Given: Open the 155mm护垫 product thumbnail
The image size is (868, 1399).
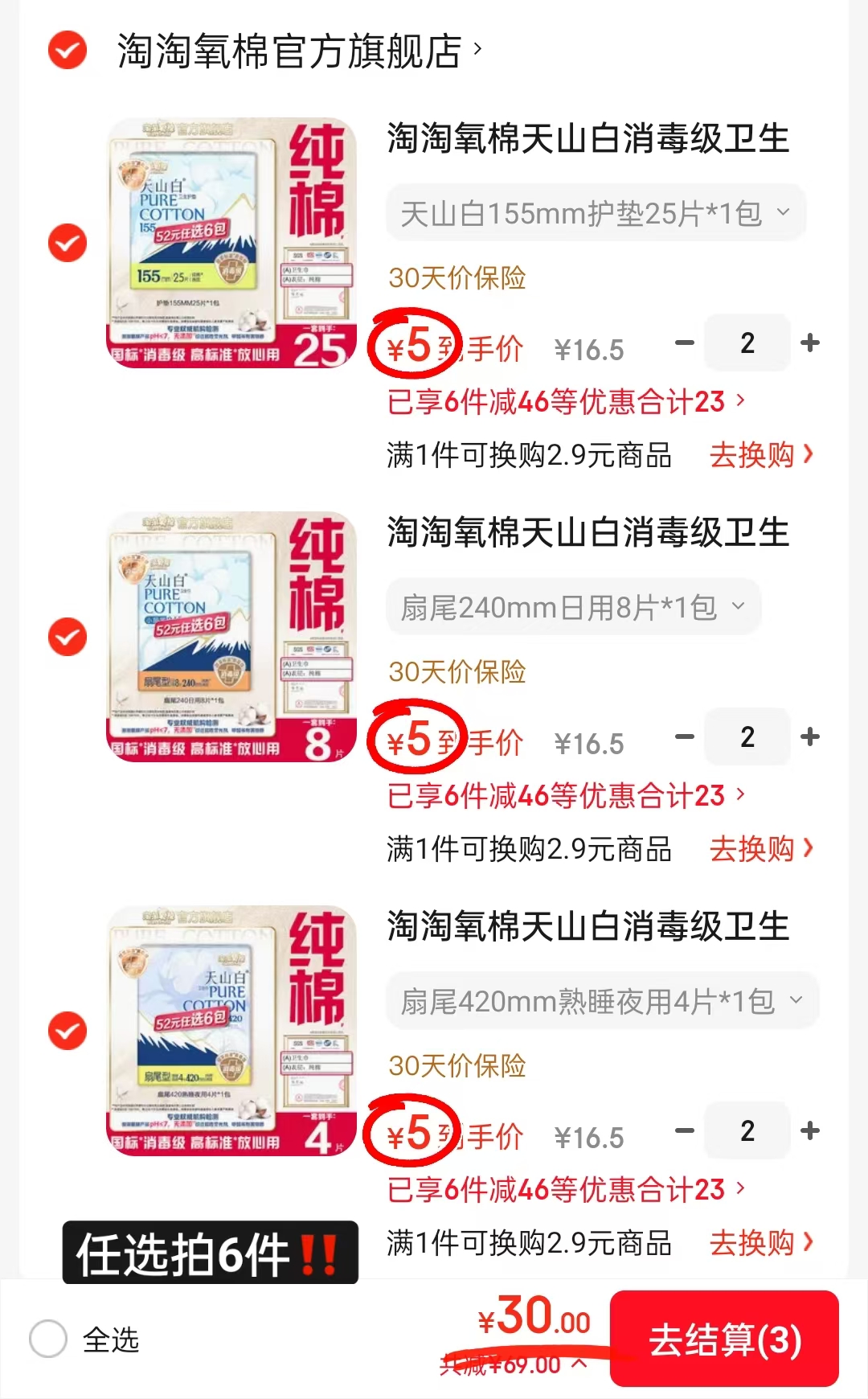Looking at the screenshot, I should (233, 241).
